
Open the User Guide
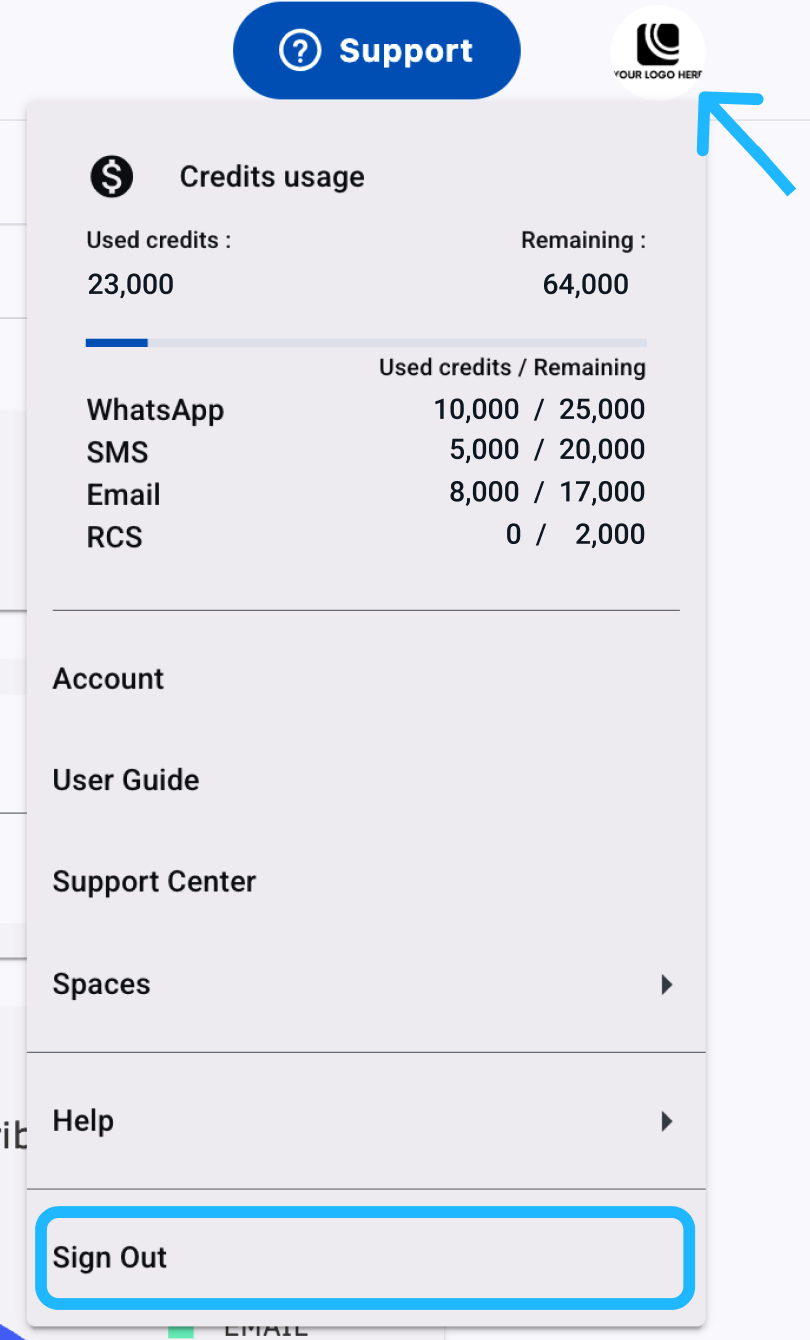click(126, 780)
